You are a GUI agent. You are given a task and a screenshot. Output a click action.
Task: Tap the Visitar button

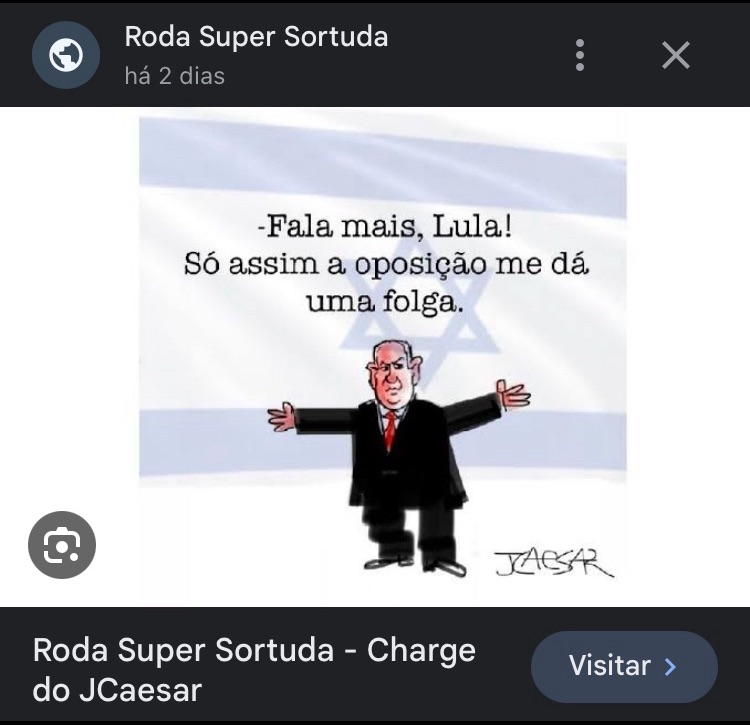(x=624, y=666)
